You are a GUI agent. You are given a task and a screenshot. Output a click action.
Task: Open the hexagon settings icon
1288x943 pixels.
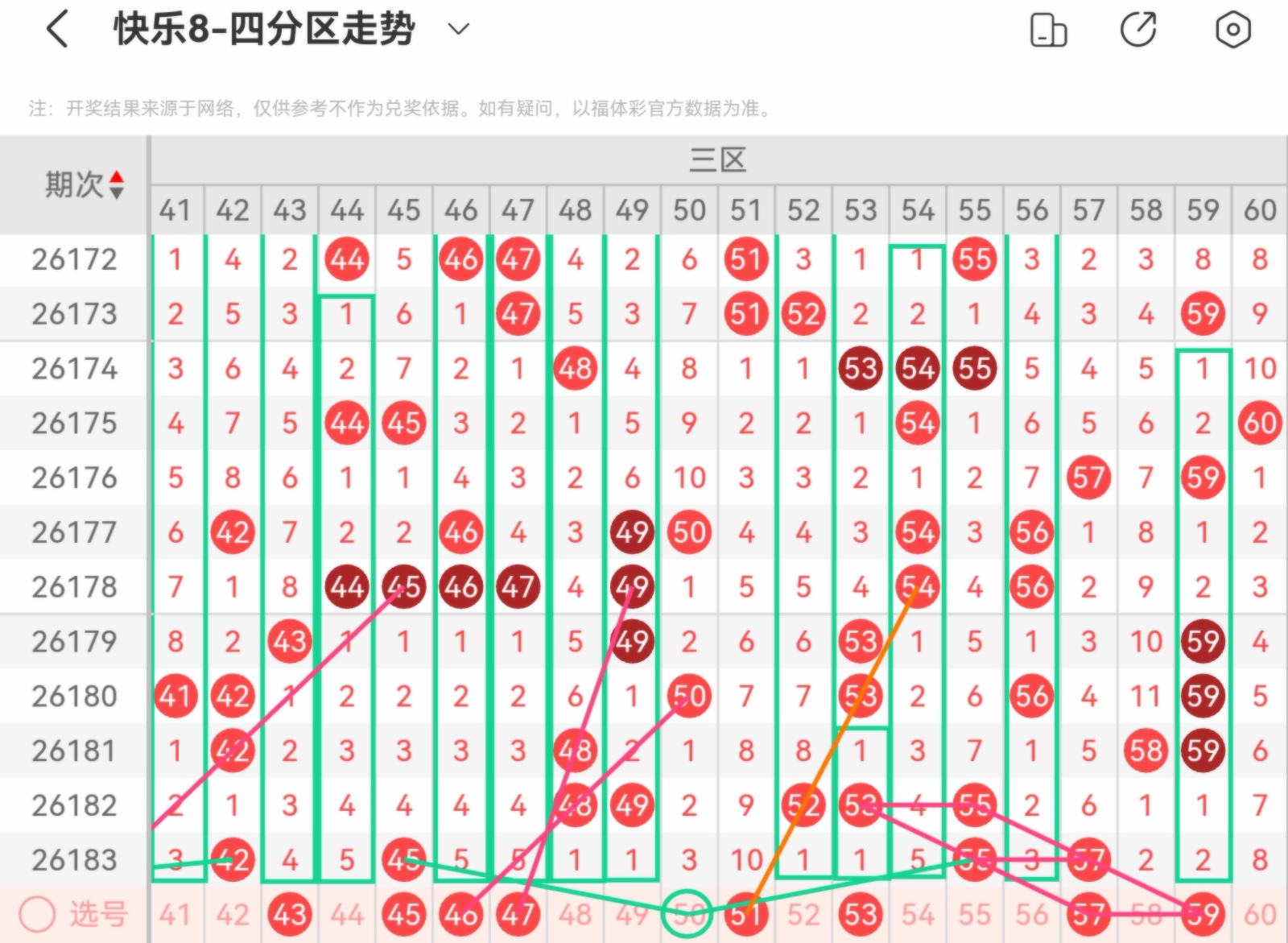point(1232,30)
